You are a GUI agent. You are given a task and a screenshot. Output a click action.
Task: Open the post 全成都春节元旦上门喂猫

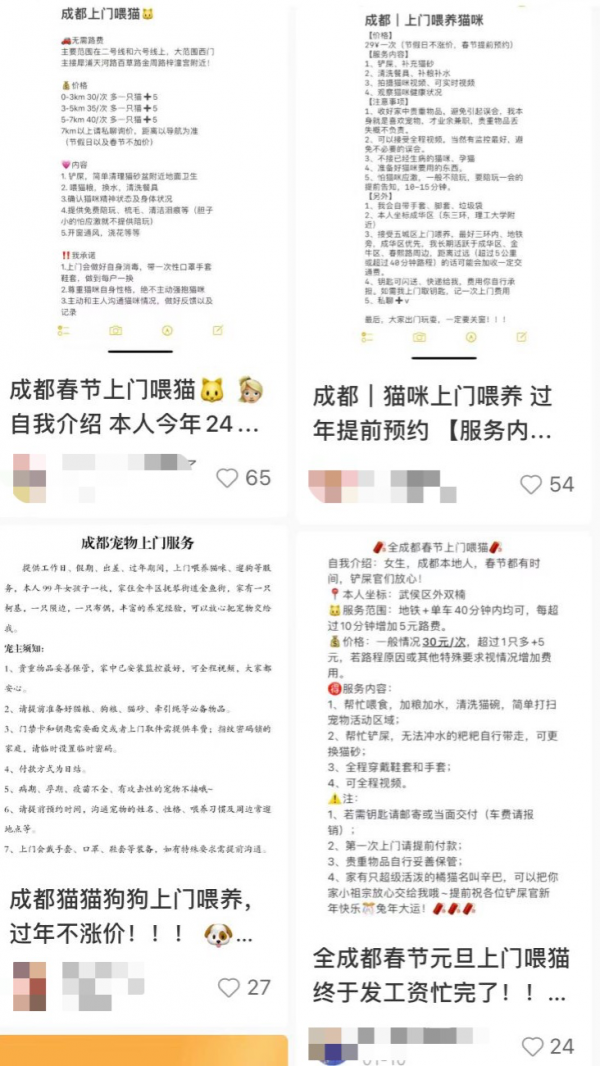(x=440, y=975)
